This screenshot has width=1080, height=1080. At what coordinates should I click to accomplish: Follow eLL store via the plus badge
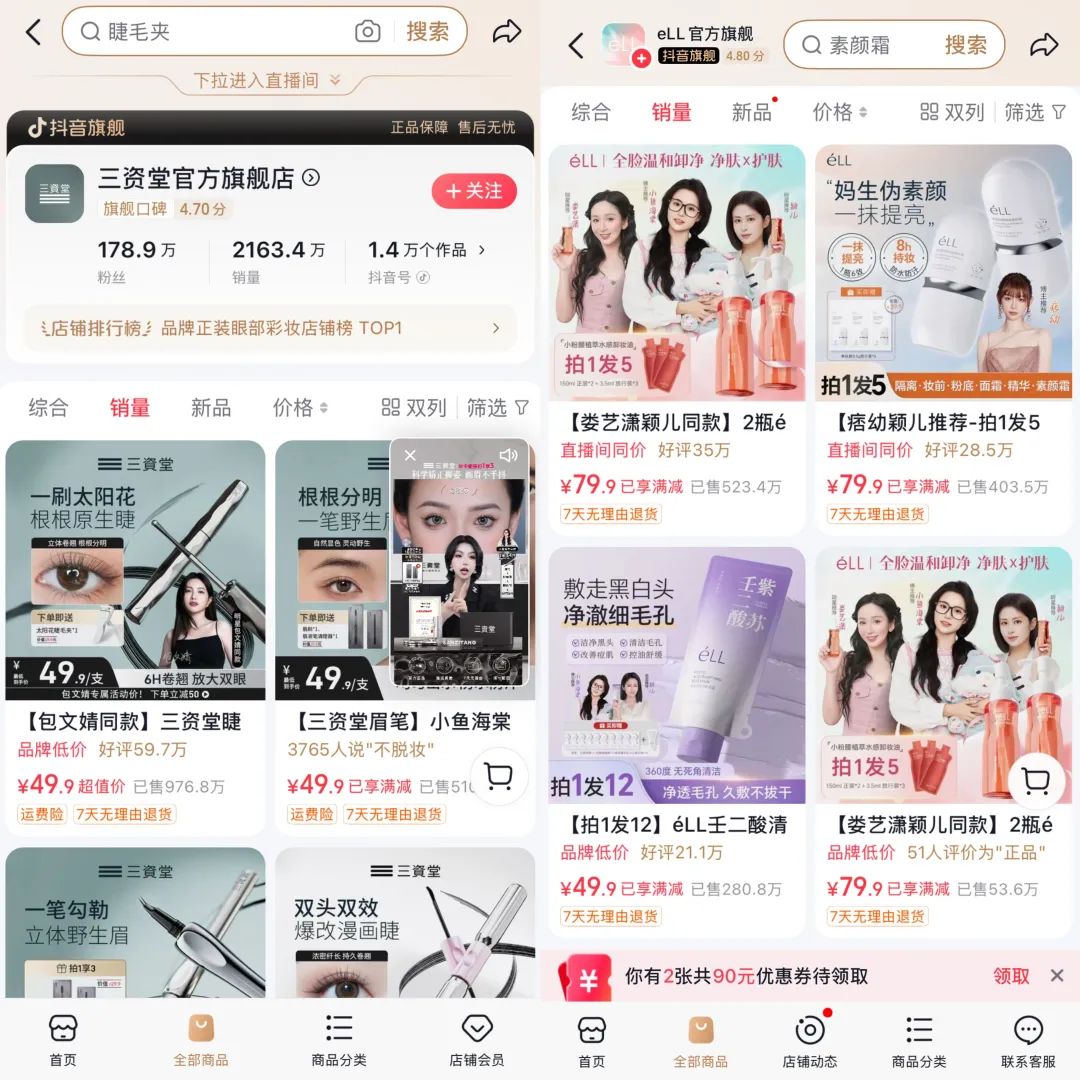[x=642, y=58]
